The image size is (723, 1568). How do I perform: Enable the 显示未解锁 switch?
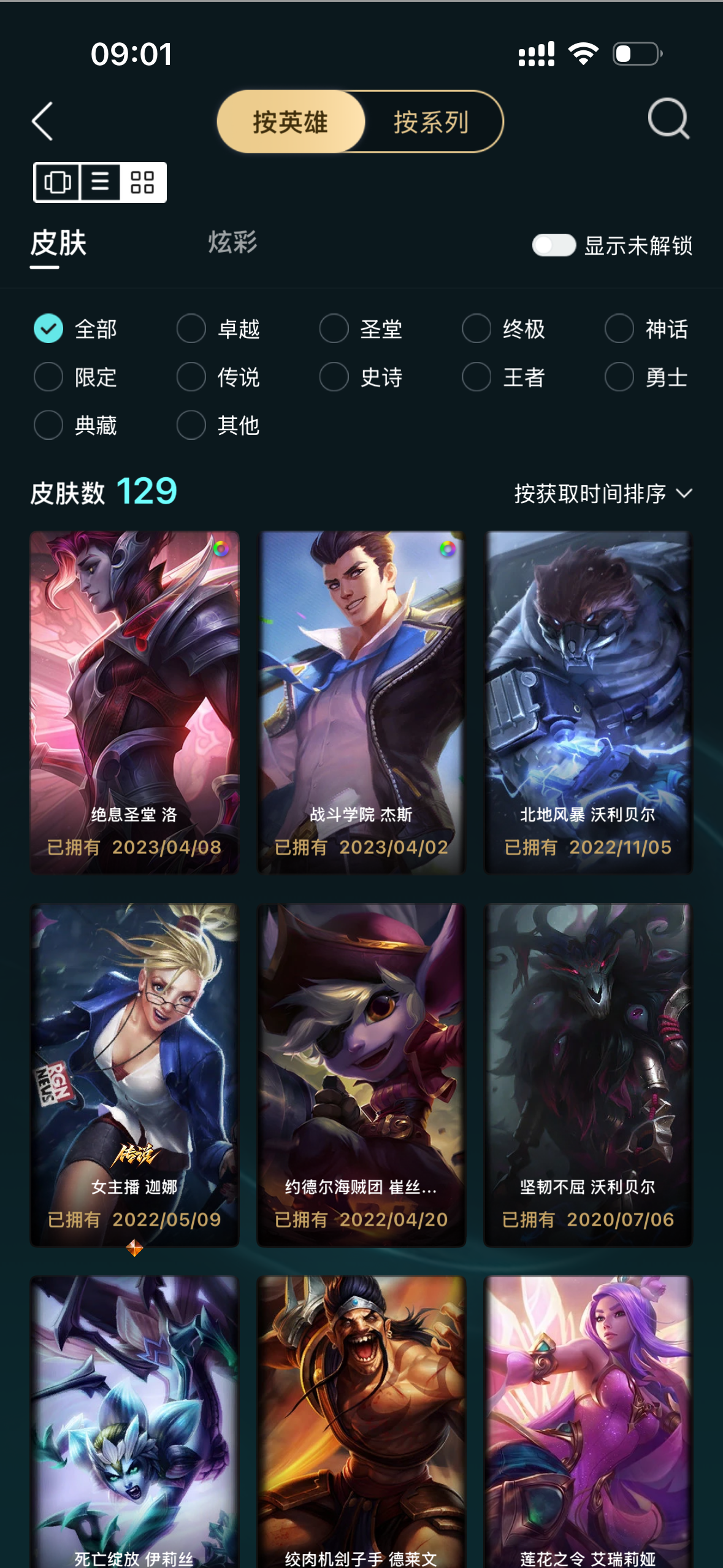(554, 245)
